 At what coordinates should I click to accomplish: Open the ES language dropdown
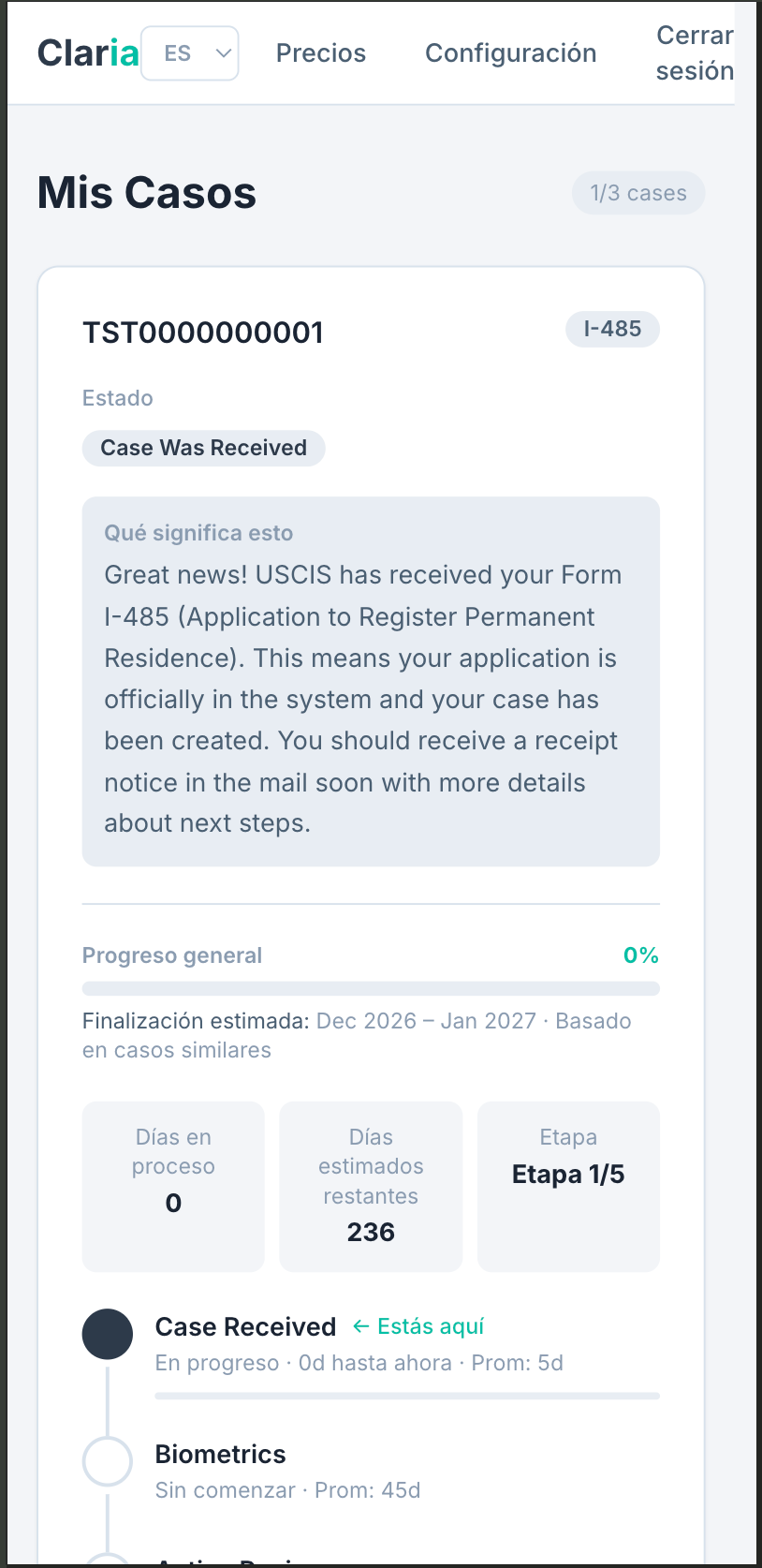190,53
